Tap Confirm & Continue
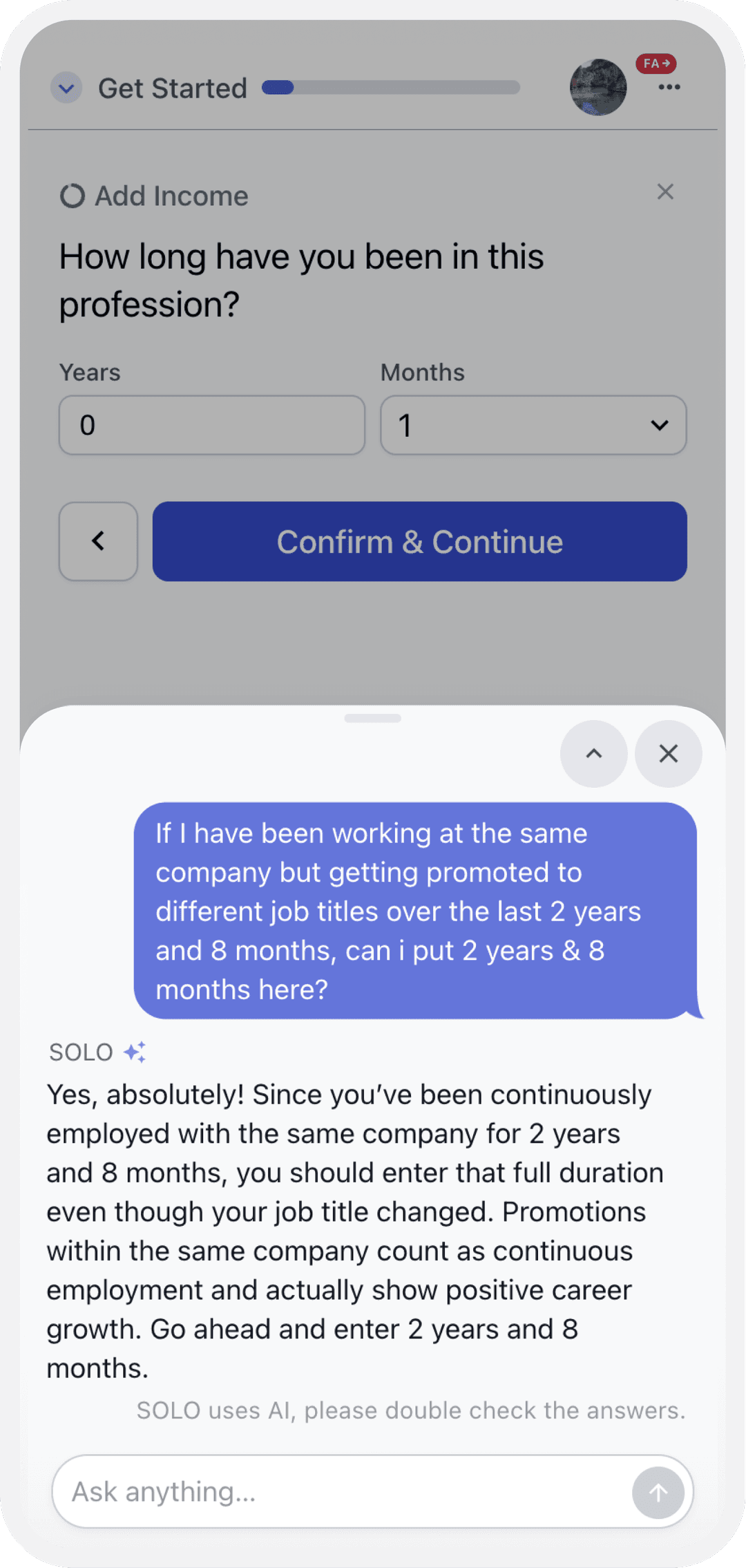The height and width of the screenshot is (1568, 746). point(419,541)
